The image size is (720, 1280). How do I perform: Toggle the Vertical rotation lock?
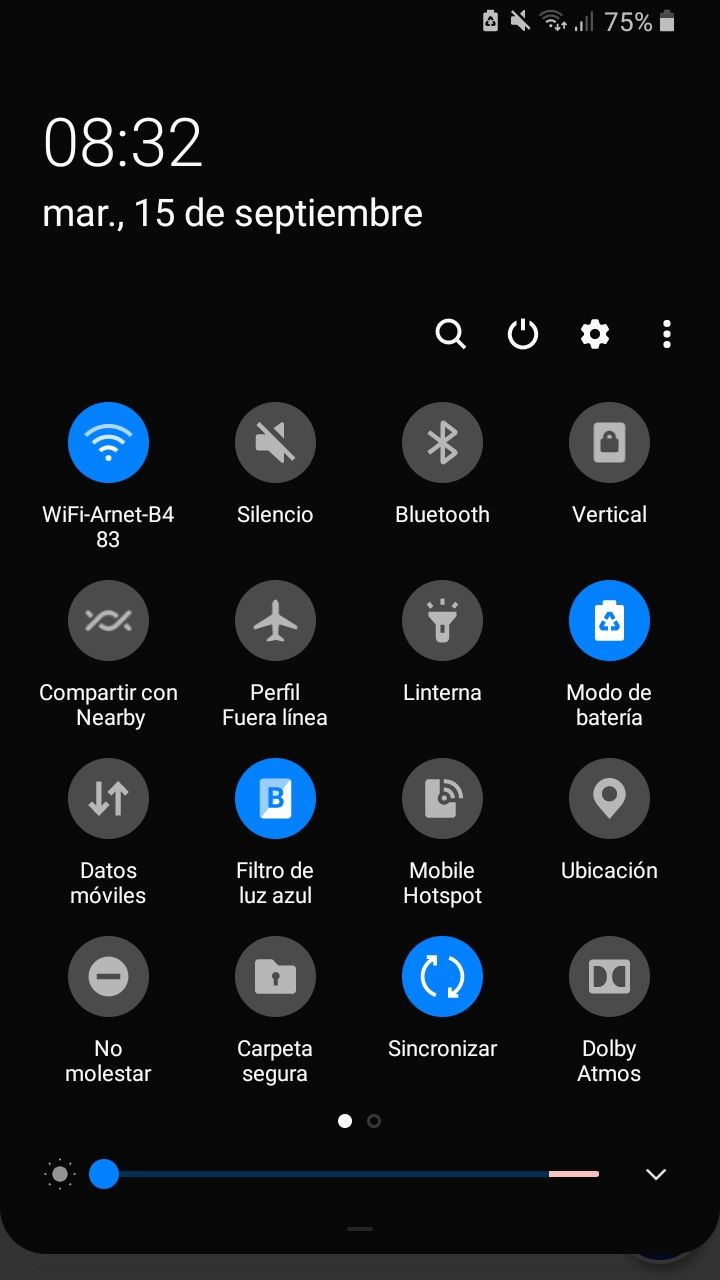(609, 442)
